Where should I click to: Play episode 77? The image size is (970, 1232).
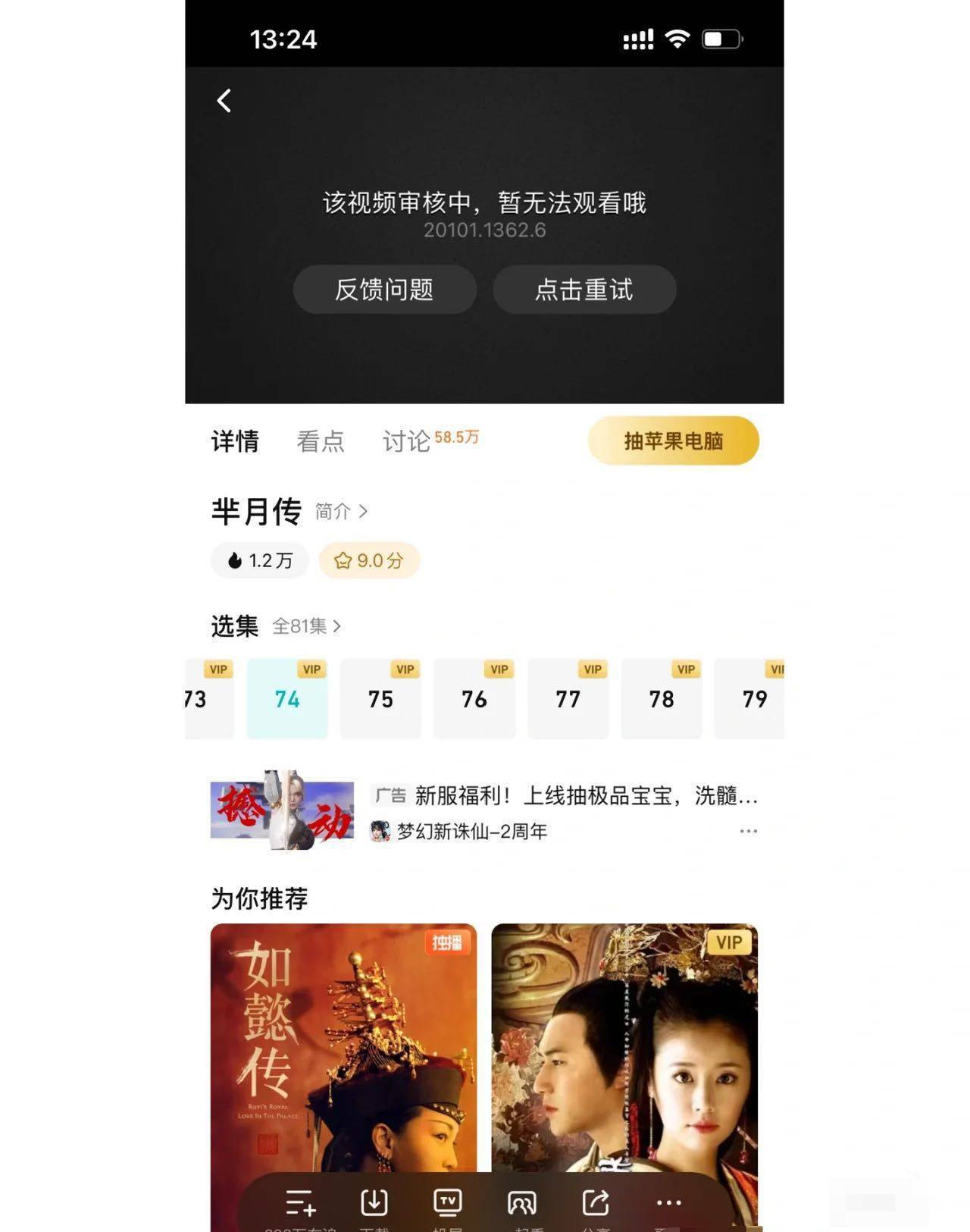(x=568, y=698)
